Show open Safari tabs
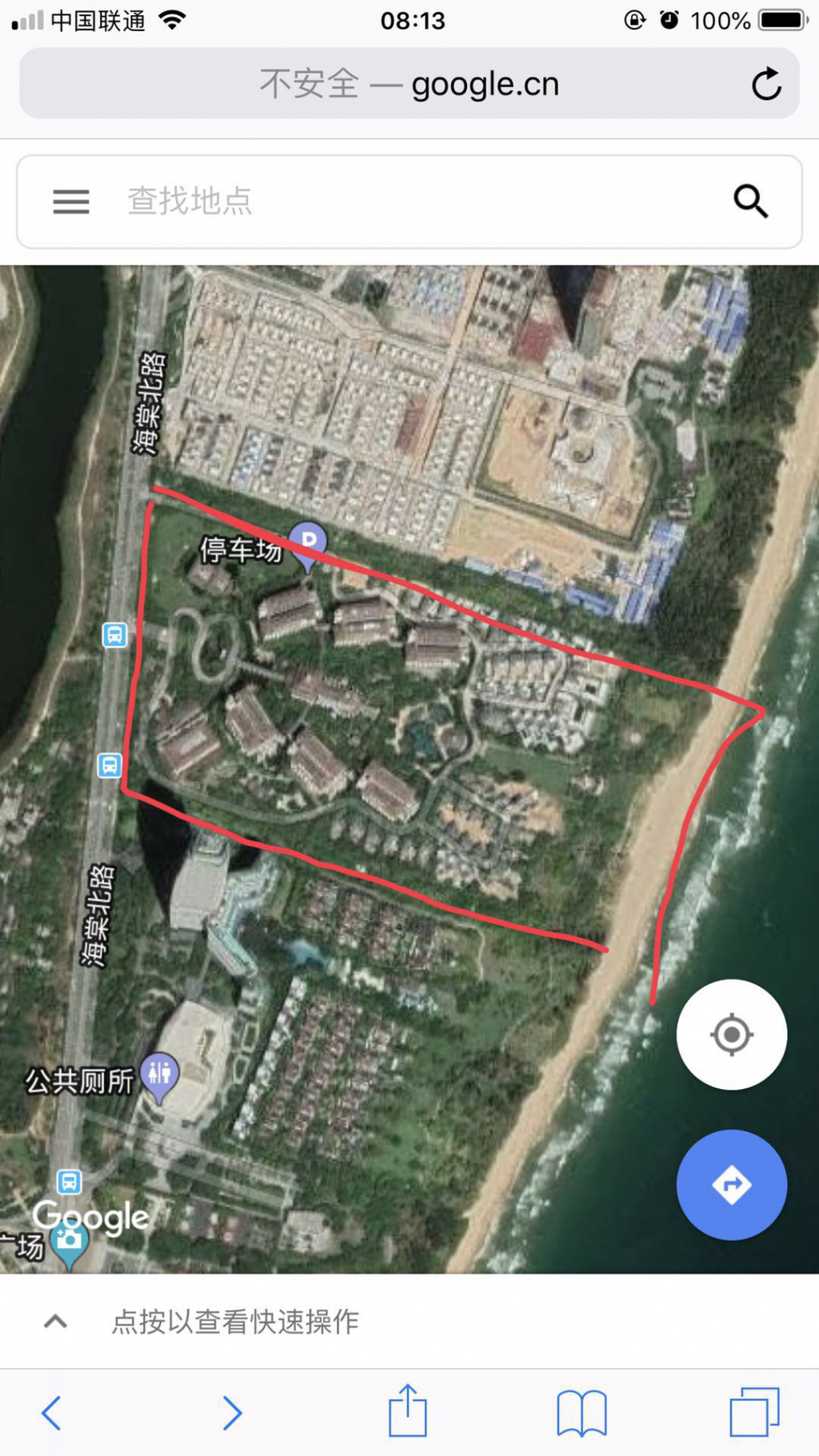Viewport: 819px width, 1456px height. 754,1413
